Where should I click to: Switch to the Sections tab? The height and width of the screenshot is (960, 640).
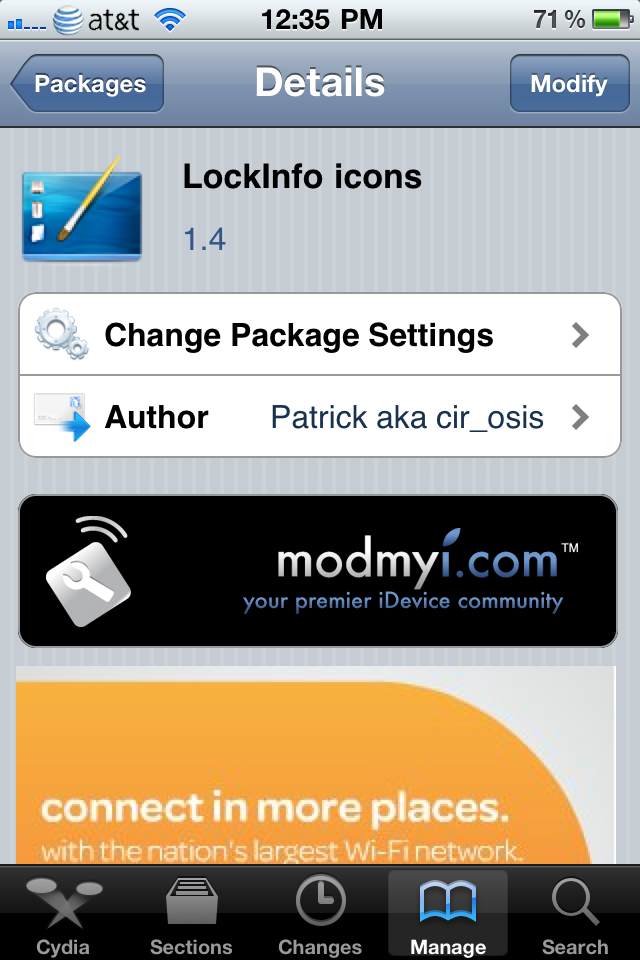(x=191, y=914)
